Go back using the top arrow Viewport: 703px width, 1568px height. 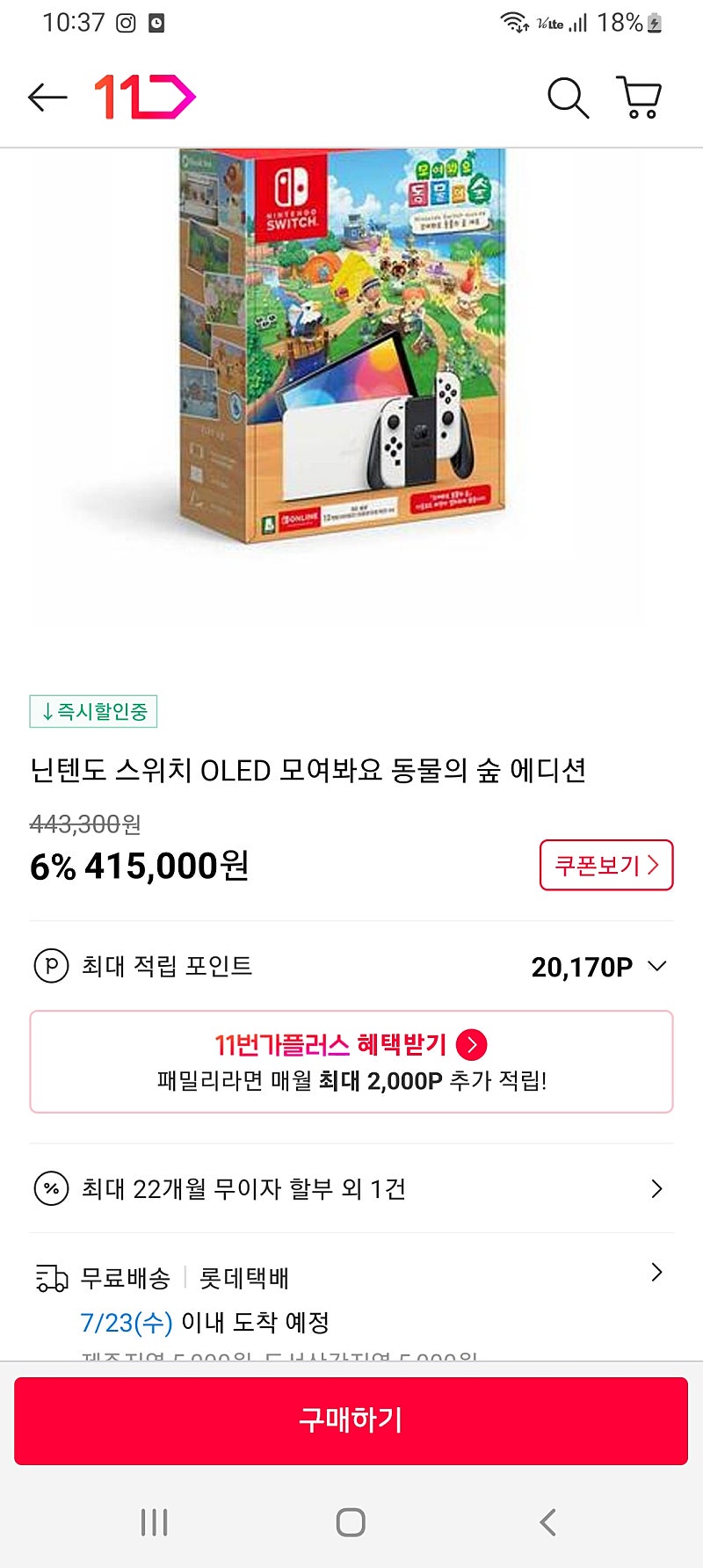pyautogui.click(x=47, y=97)
